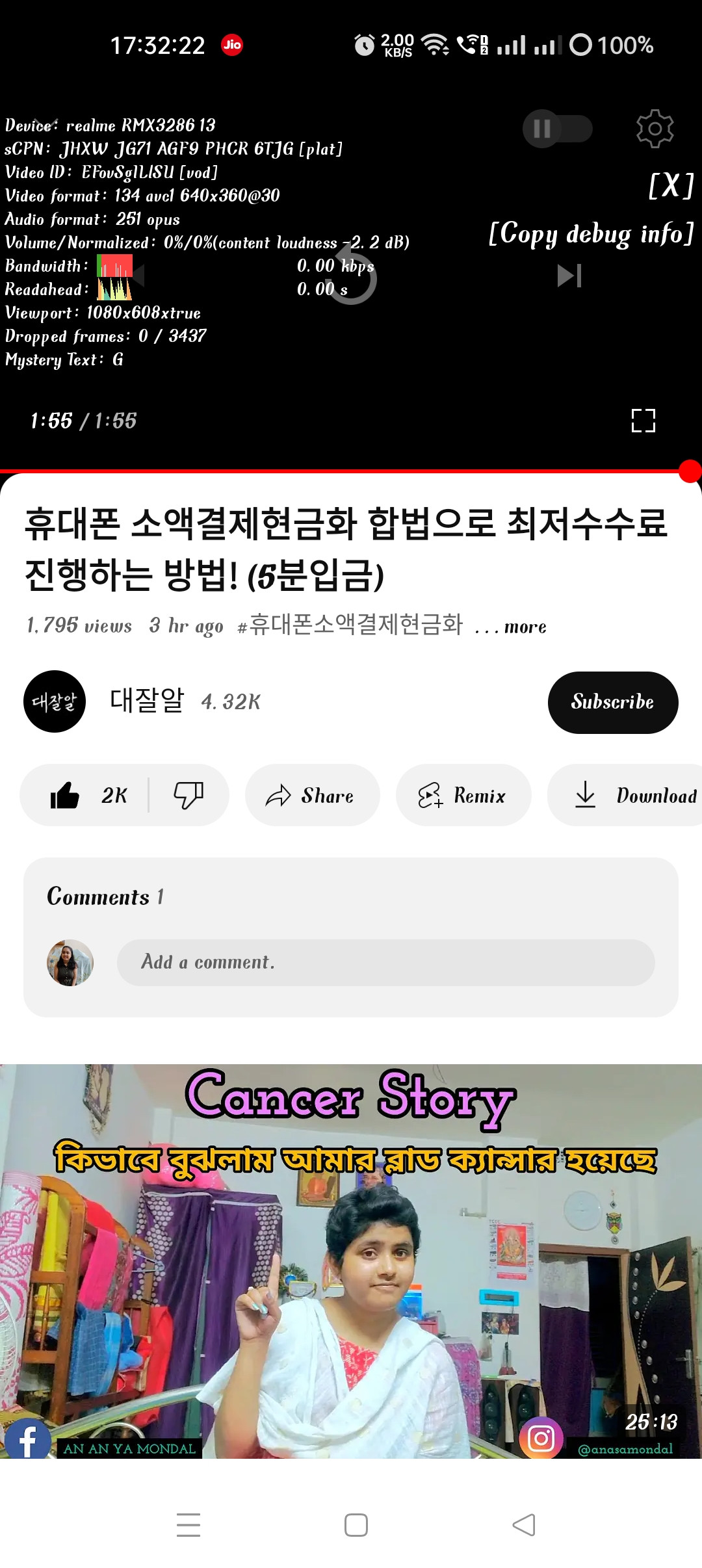Replay the video

coord(351,277)
